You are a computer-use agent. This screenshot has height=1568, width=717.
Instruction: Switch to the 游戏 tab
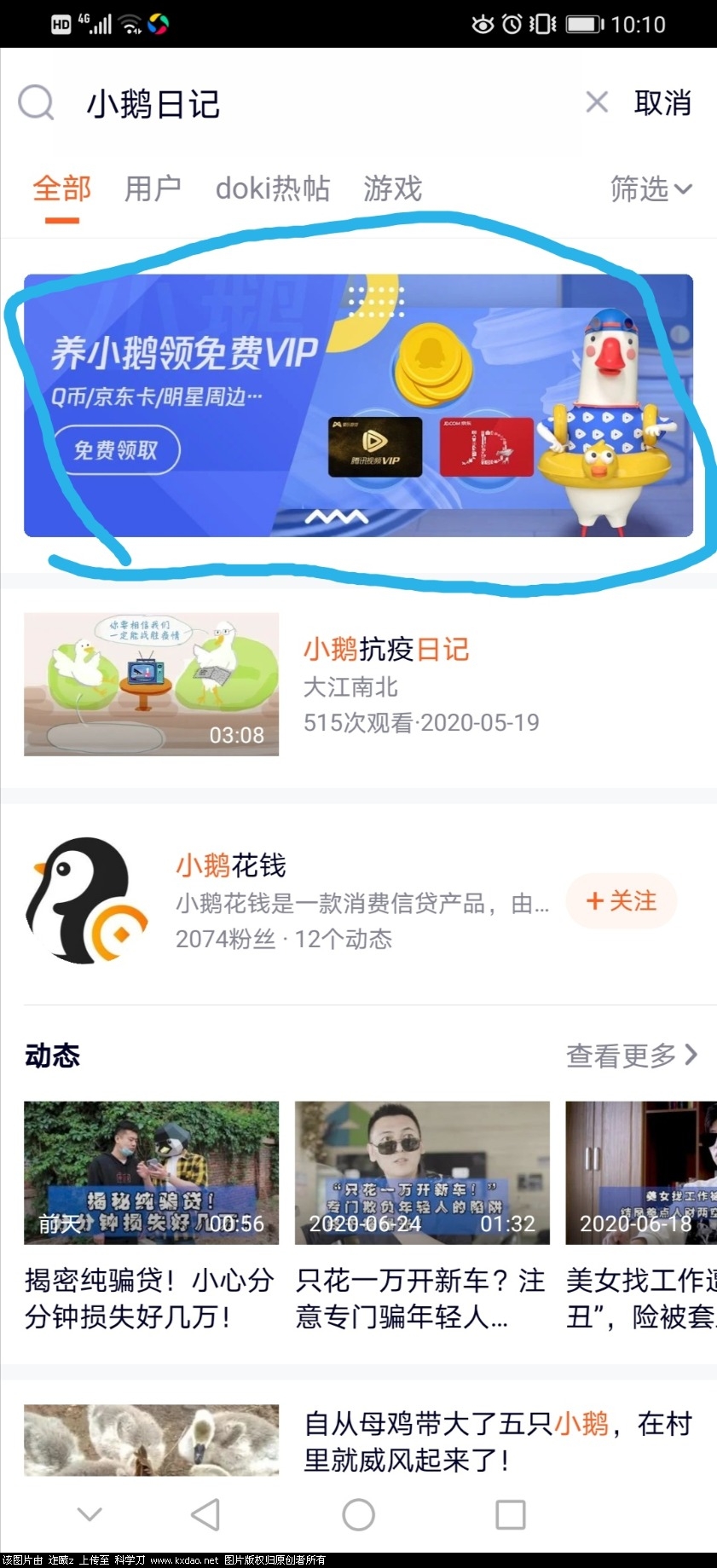[392, 188]
